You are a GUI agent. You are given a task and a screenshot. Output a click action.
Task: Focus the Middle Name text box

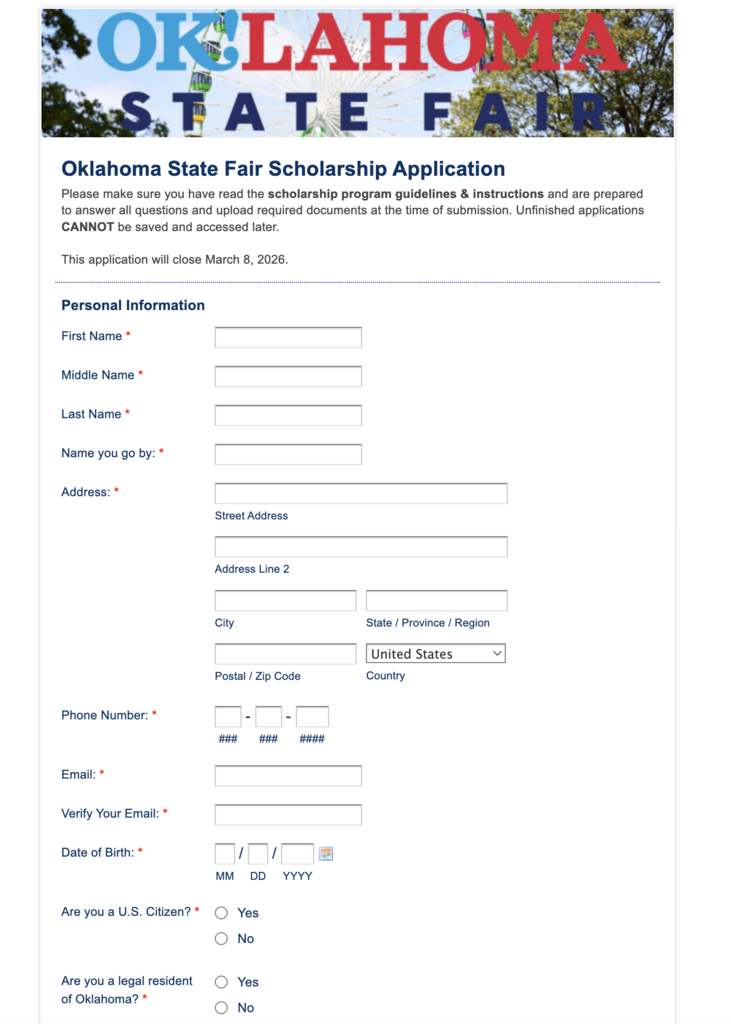[288, 377]
